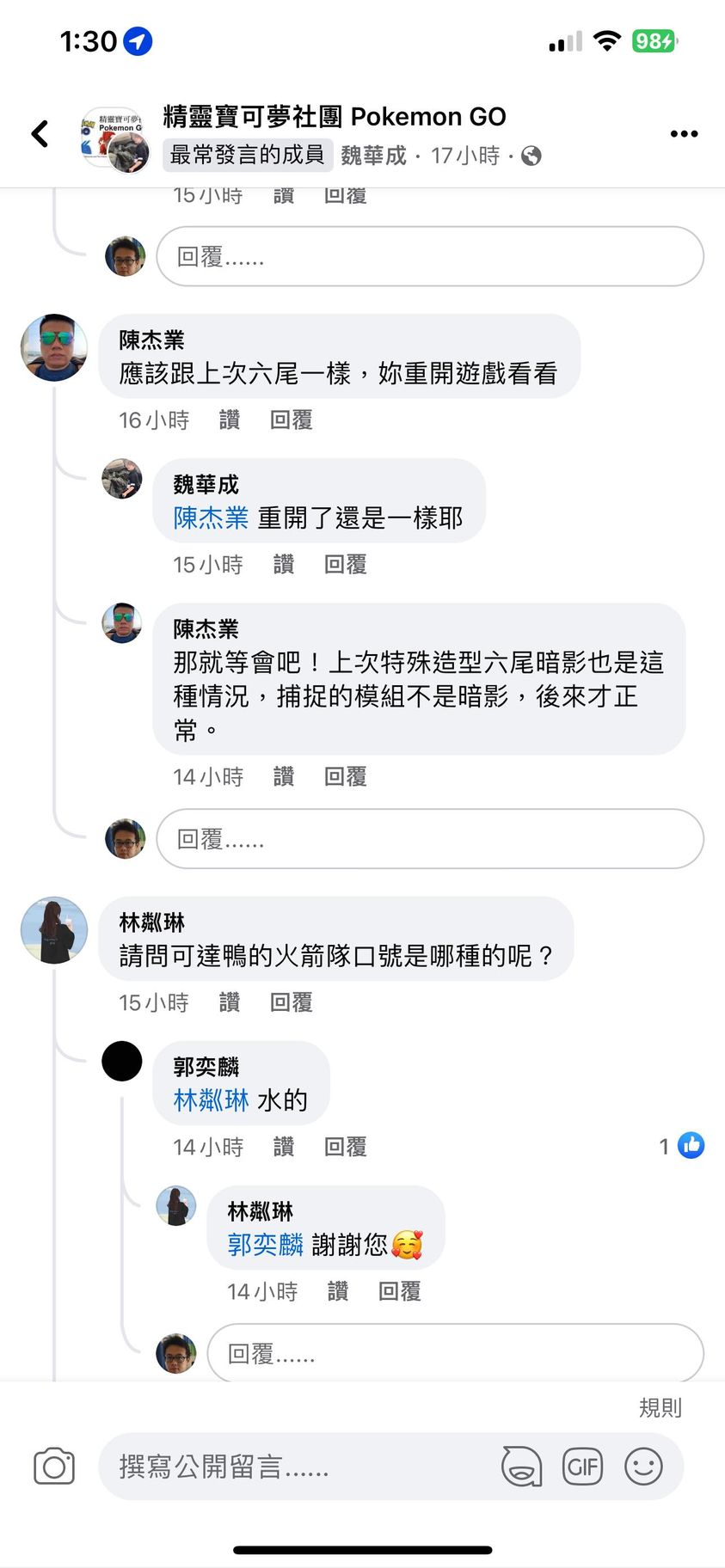Tap the 回覆 reply field below 陳杰業's thread
The height and width of the screenshot is (1568, 725).
tap(429, 839)
